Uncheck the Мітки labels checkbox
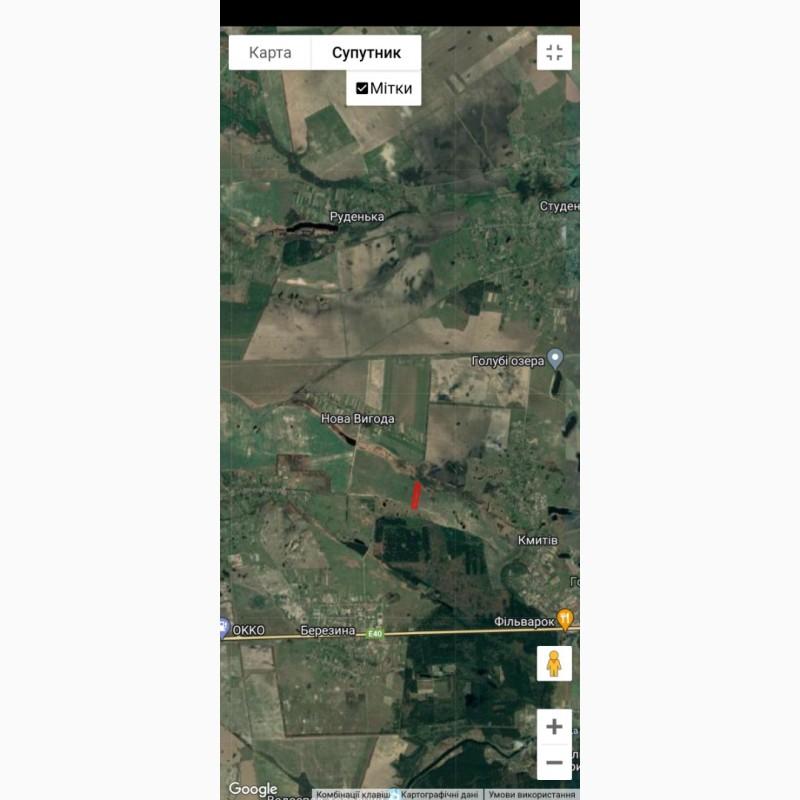The width and height of the screenshot is (800, 800). [x=362, y=88]
